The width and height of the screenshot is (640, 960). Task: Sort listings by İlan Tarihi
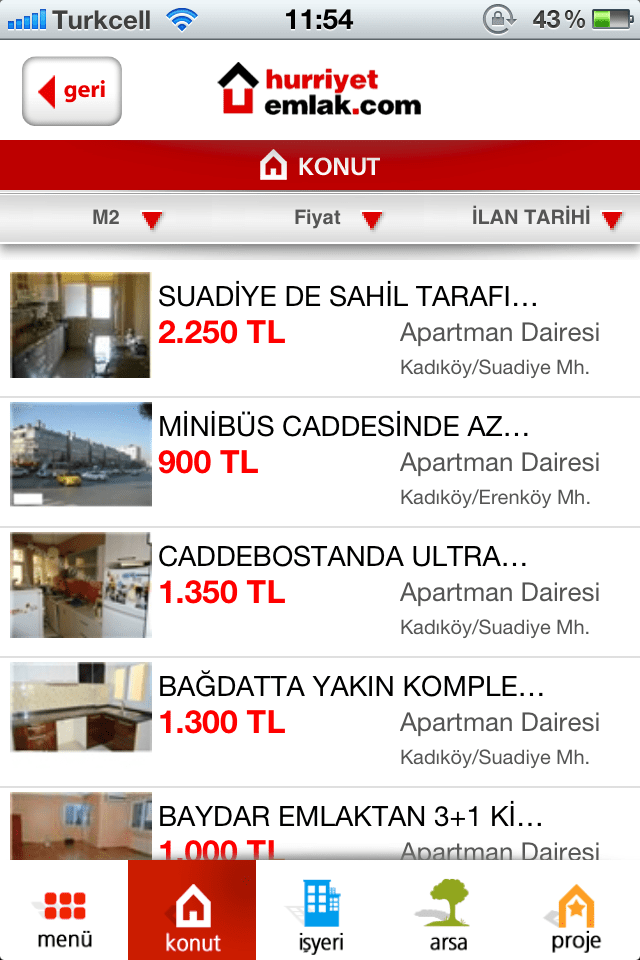[x=546, y=218]
